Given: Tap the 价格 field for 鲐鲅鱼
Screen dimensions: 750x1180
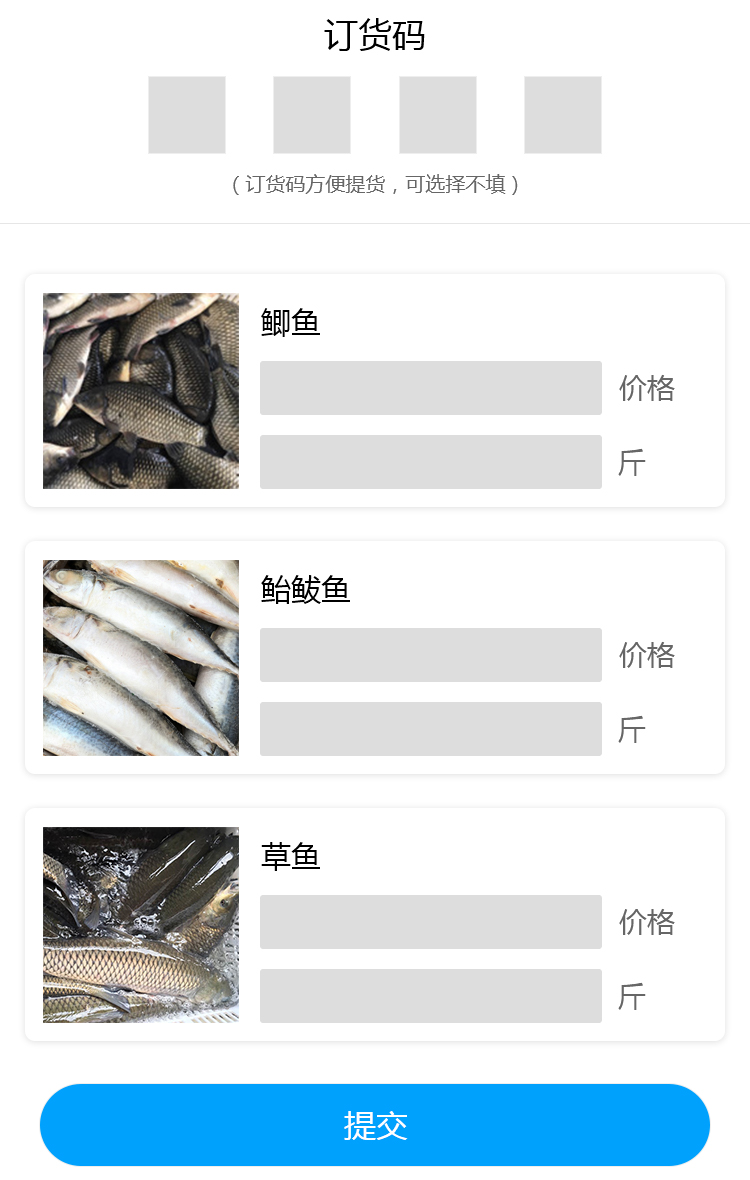Looking at the screenshot, I should click(x=431, y=655).
